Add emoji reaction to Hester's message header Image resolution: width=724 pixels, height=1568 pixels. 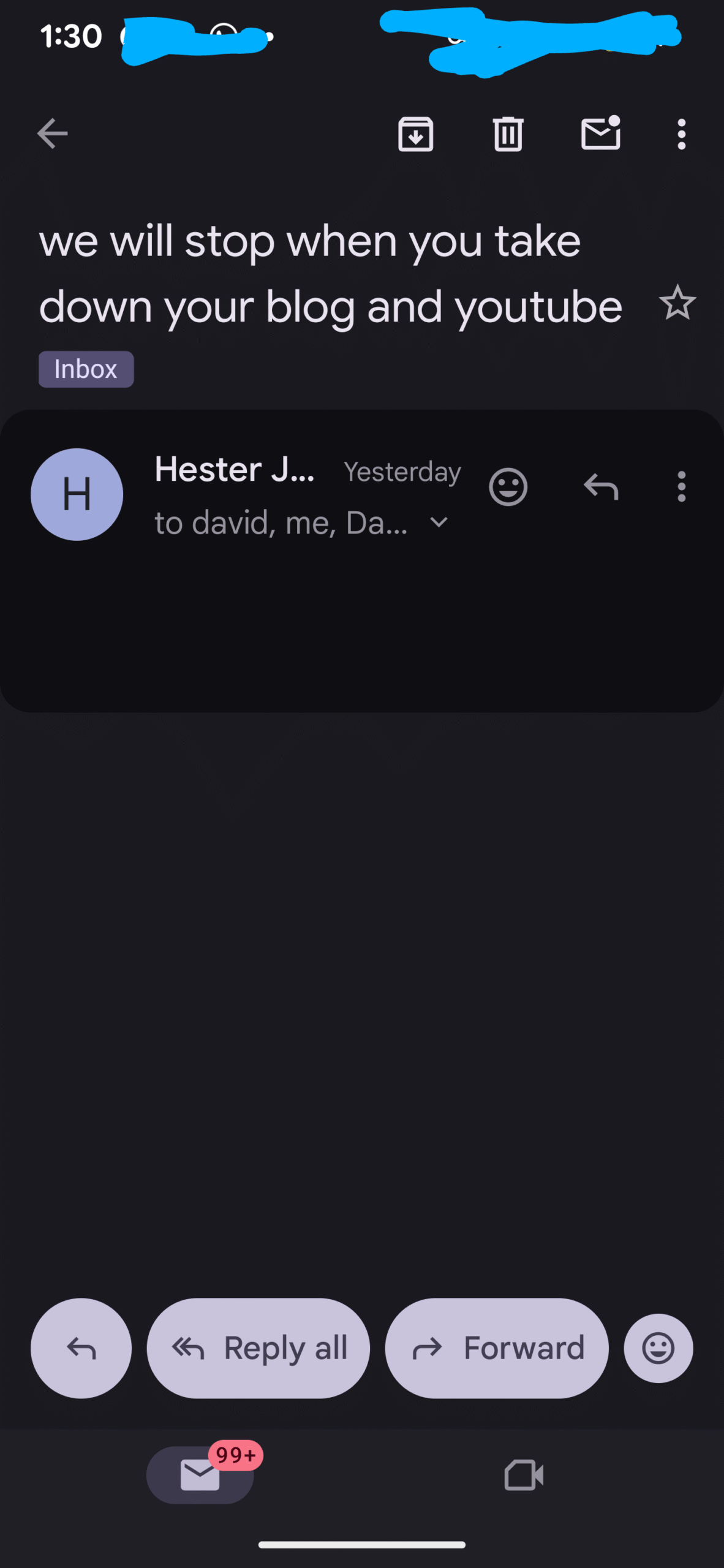point(508,487)
